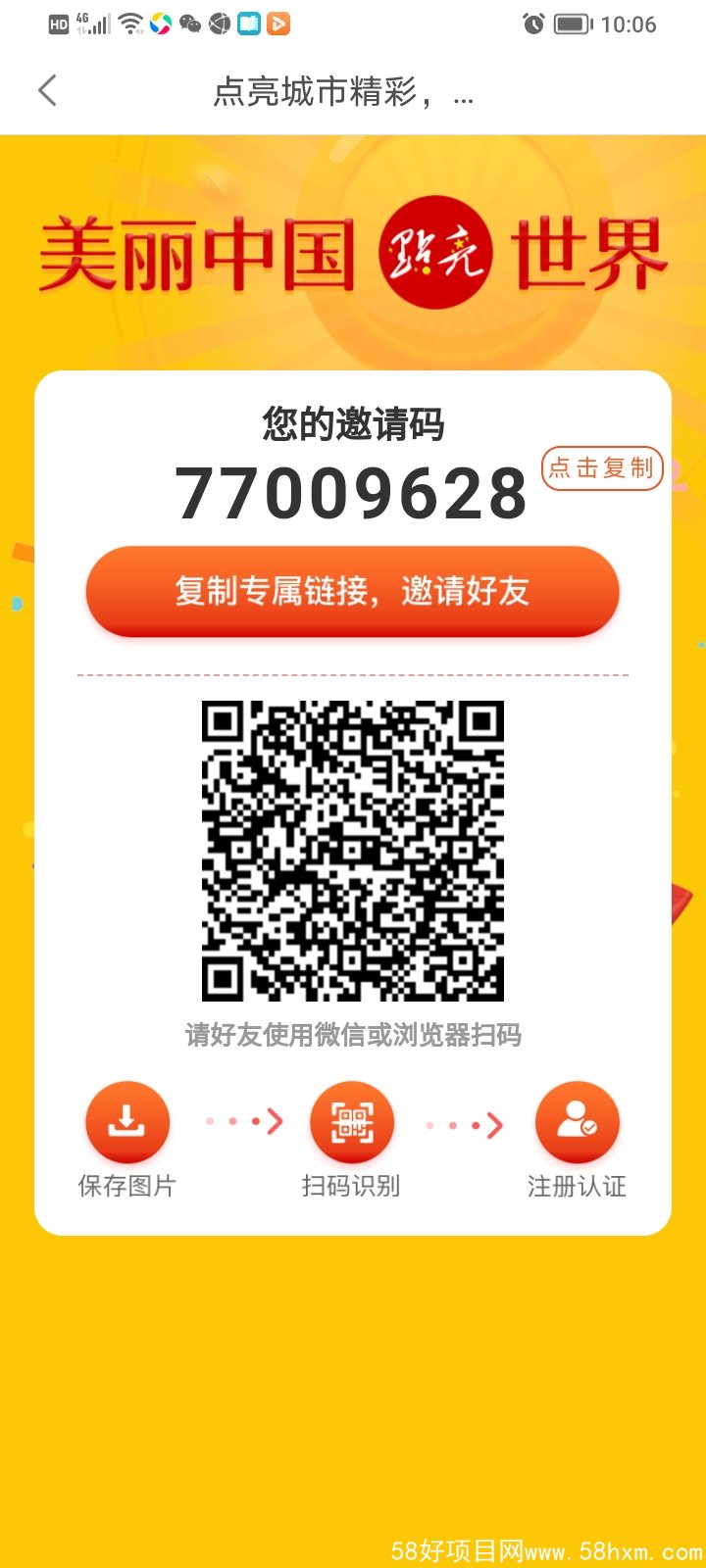This screenshot has width=706, height=1568.
Task: Tap 复制专属链接，邀请好友 button
Action: [x=352, y=592]
